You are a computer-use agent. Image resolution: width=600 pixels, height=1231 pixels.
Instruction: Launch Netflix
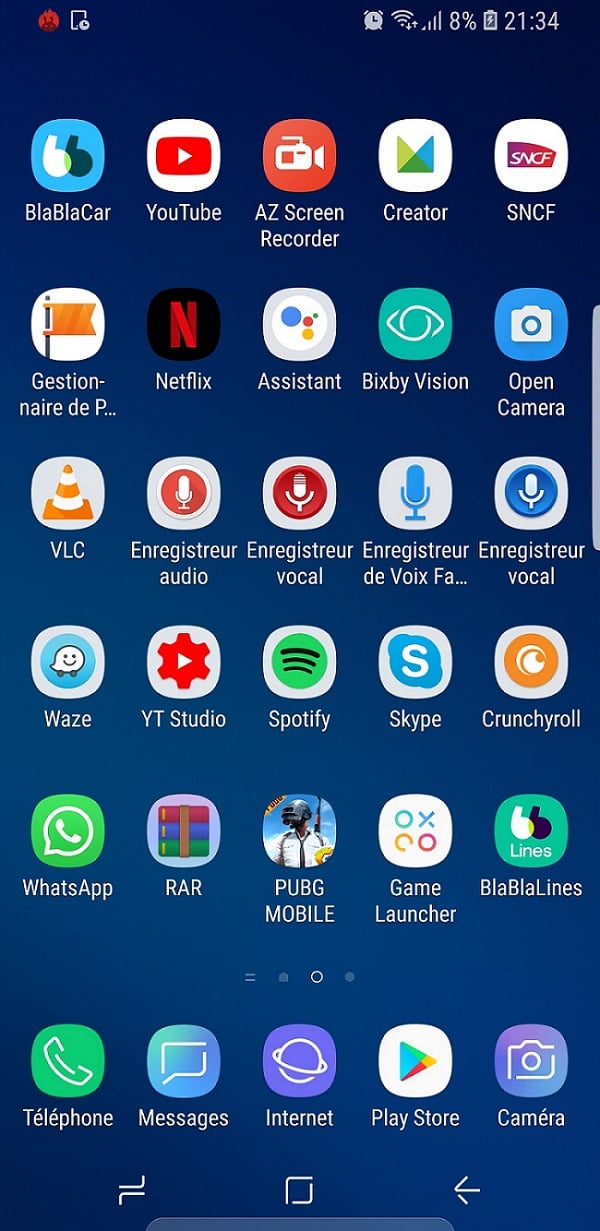point(184,325)
